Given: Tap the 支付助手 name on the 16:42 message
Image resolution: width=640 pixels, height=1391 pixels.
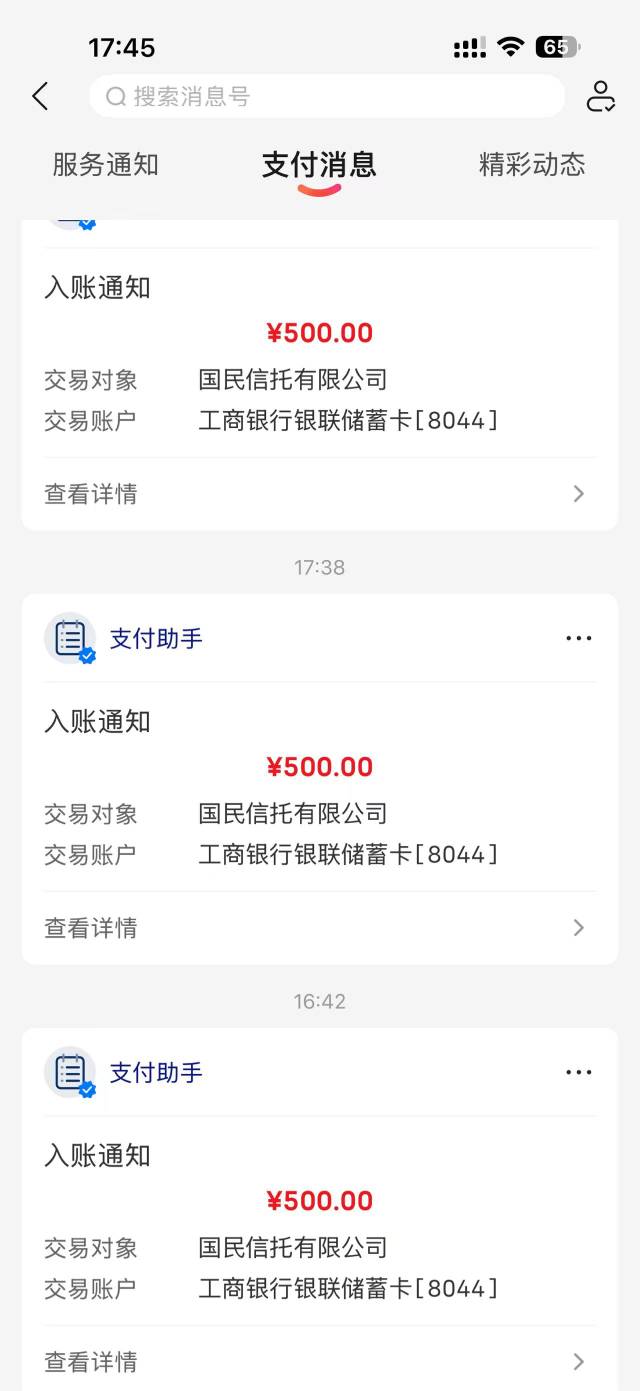Looking at the screenshot, I should click(156, 1072).
